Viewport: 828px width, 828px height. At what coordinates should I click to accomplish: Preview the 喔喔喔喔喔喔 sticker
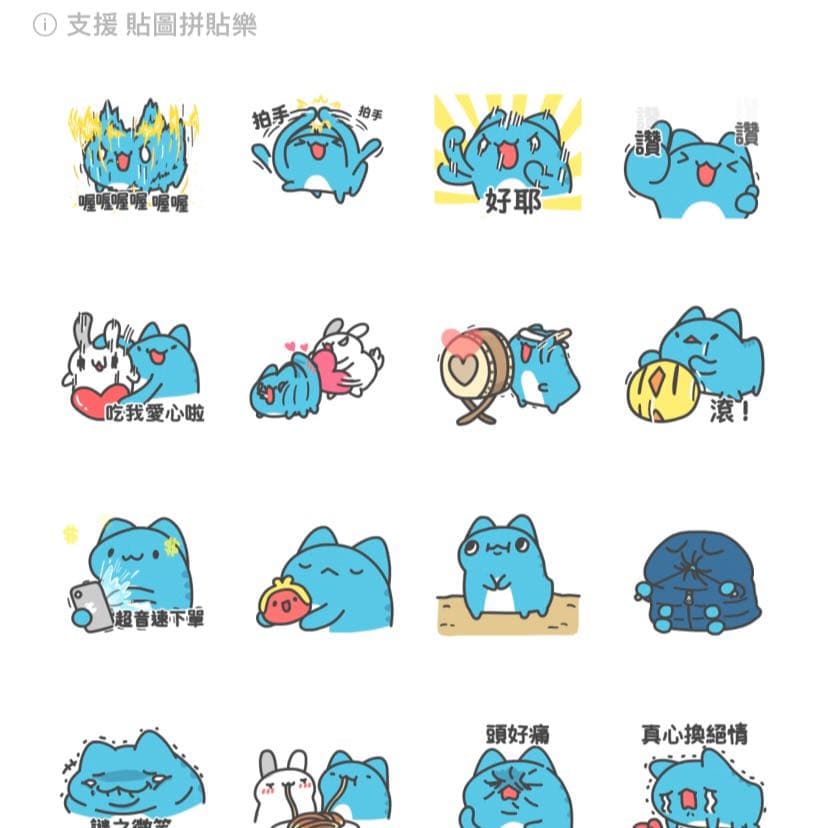point(133,155)
